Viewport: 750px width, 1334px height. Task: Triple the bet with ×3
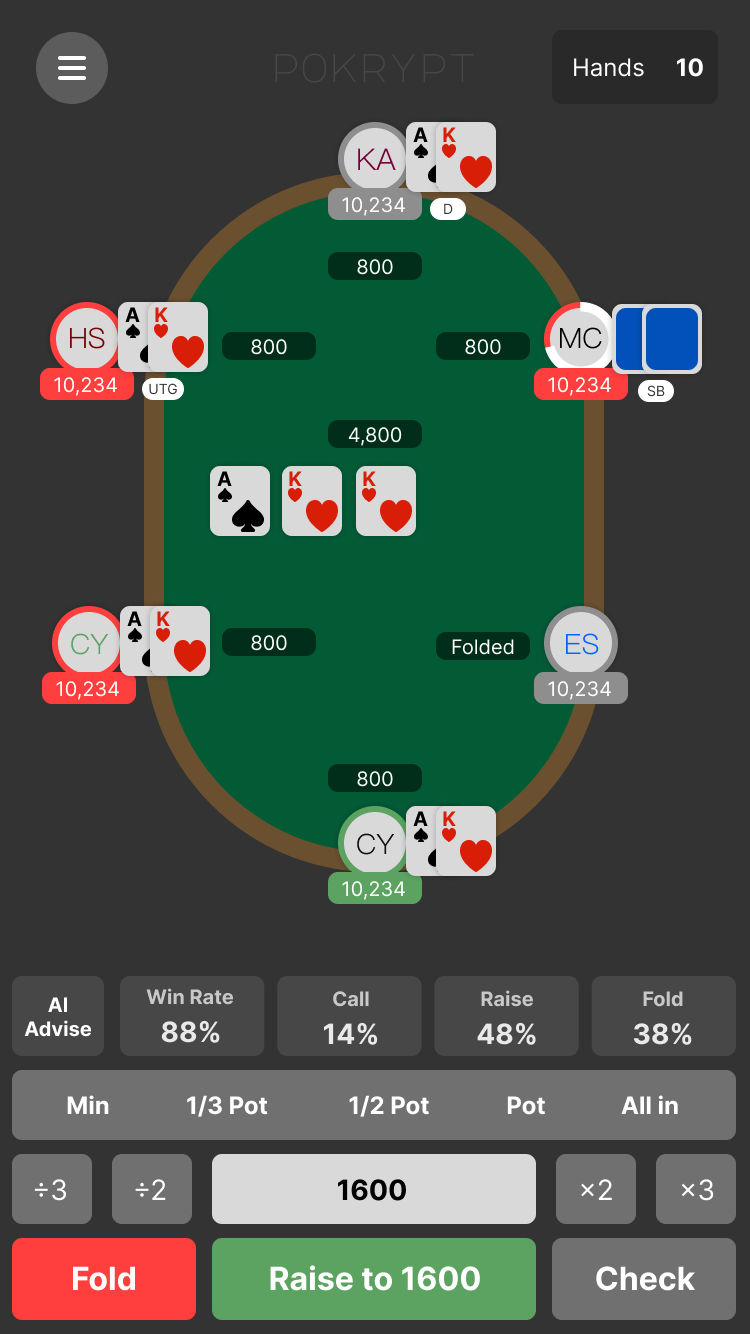pos(696,1189)
